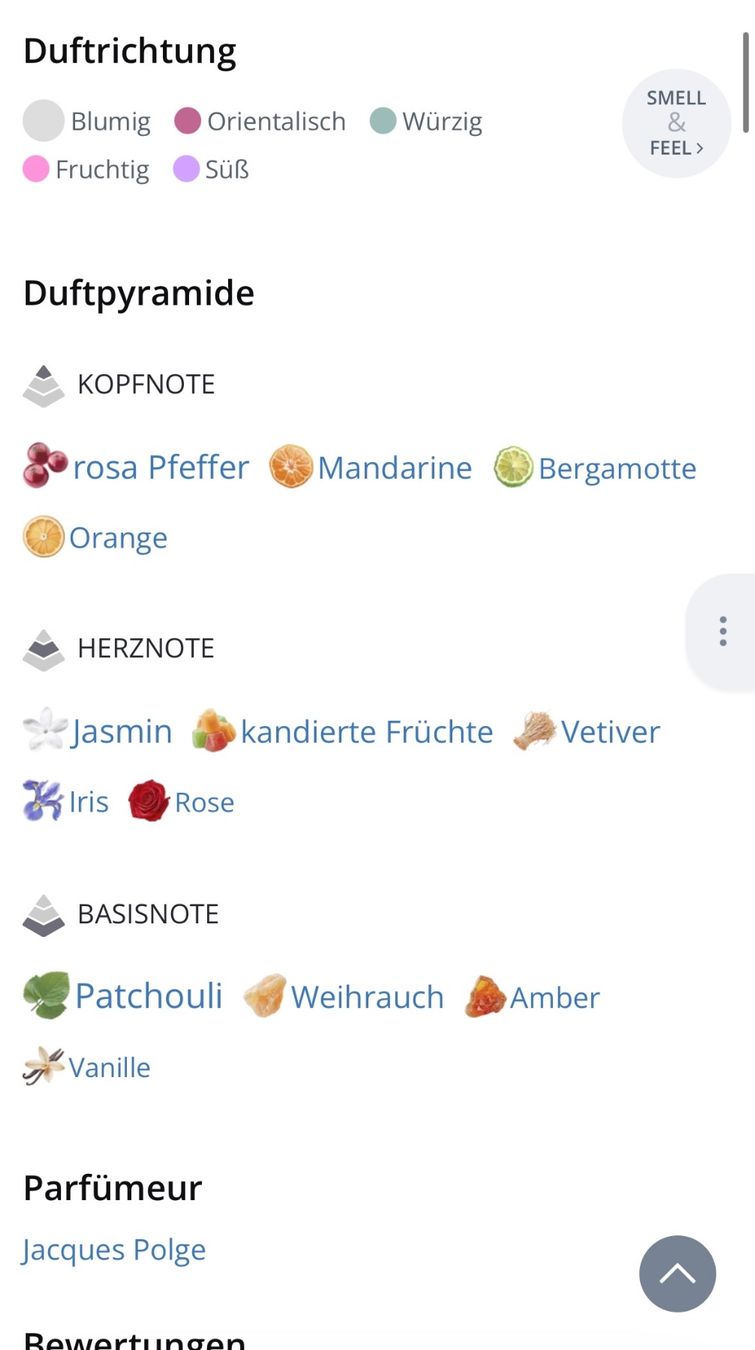Open the Mandarine note link
Image resolution: width=755 pixels, height=1350 pixels.
371,467
